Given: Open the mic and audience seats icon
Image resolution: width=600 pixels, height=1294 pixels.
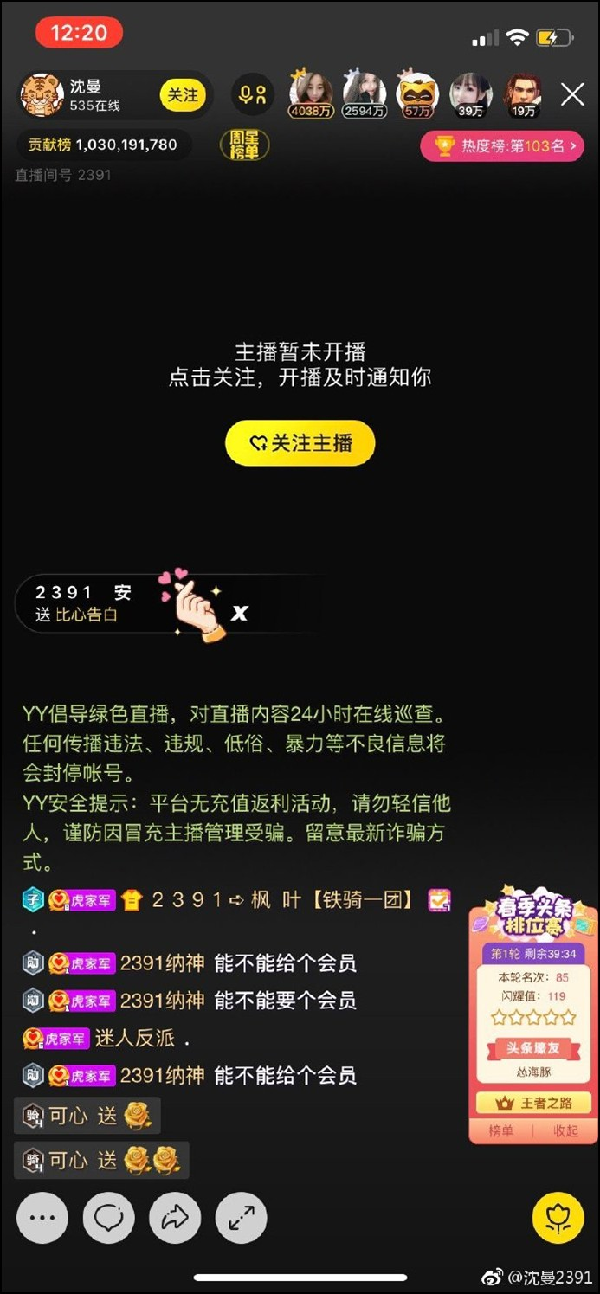Looking at the screenshot, I should coord(252,96).
